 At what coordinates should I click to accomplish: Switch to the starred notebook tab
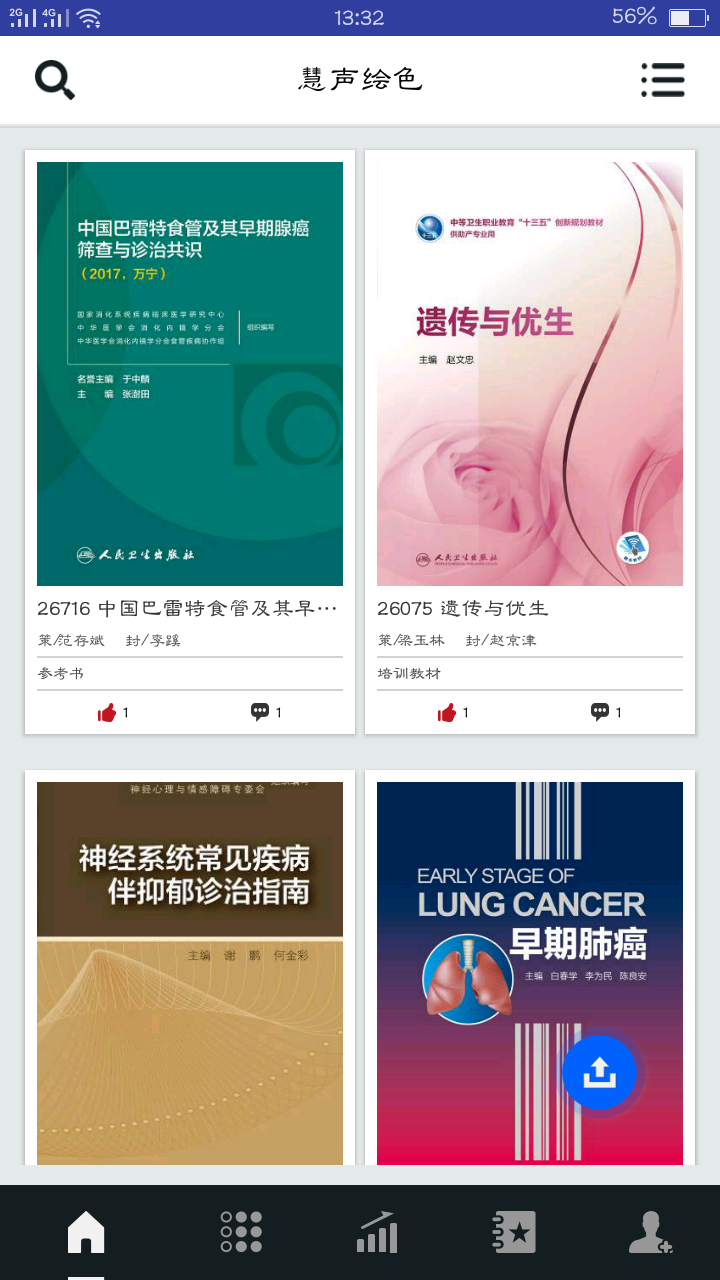(x=515, y=1232)
